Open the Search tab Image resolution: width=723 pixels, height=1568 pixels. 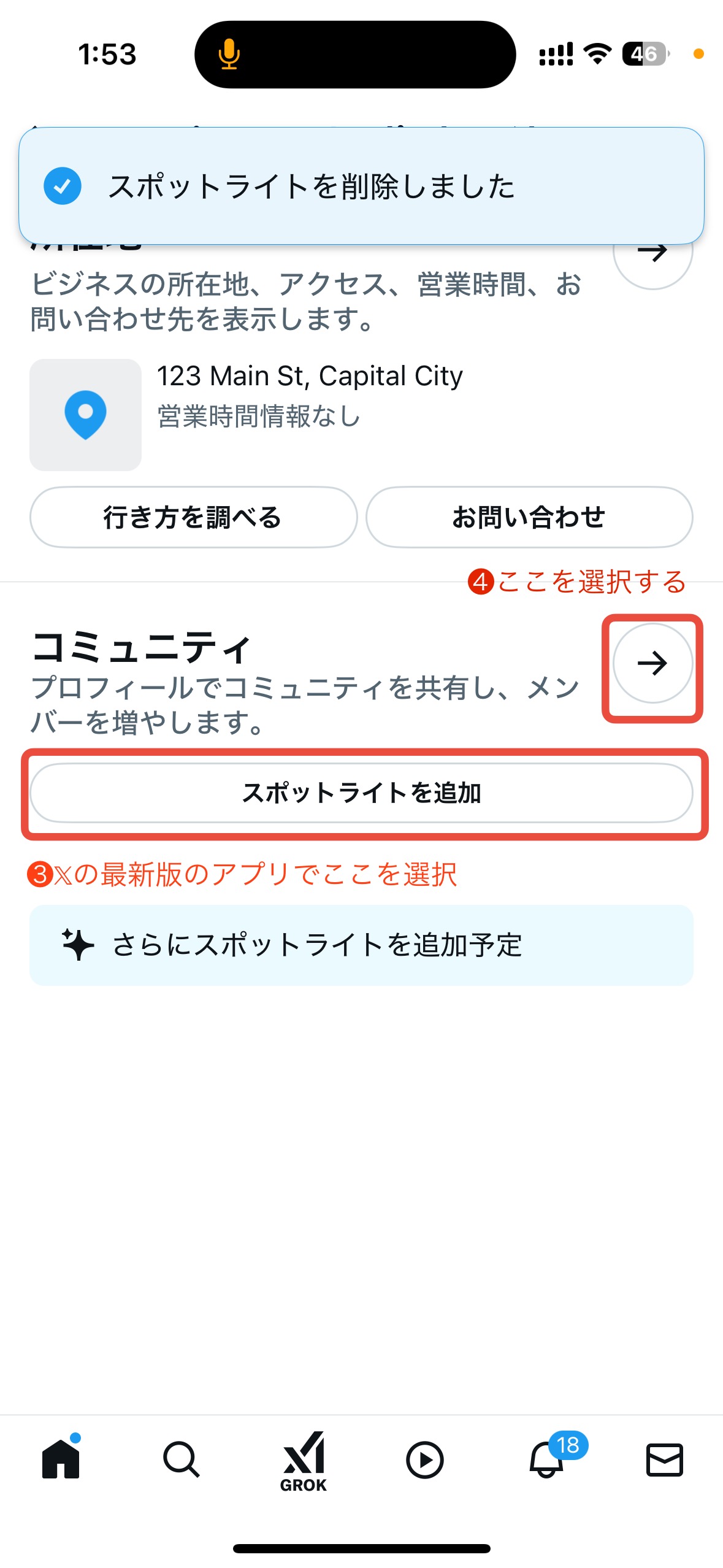[182, 1459]
